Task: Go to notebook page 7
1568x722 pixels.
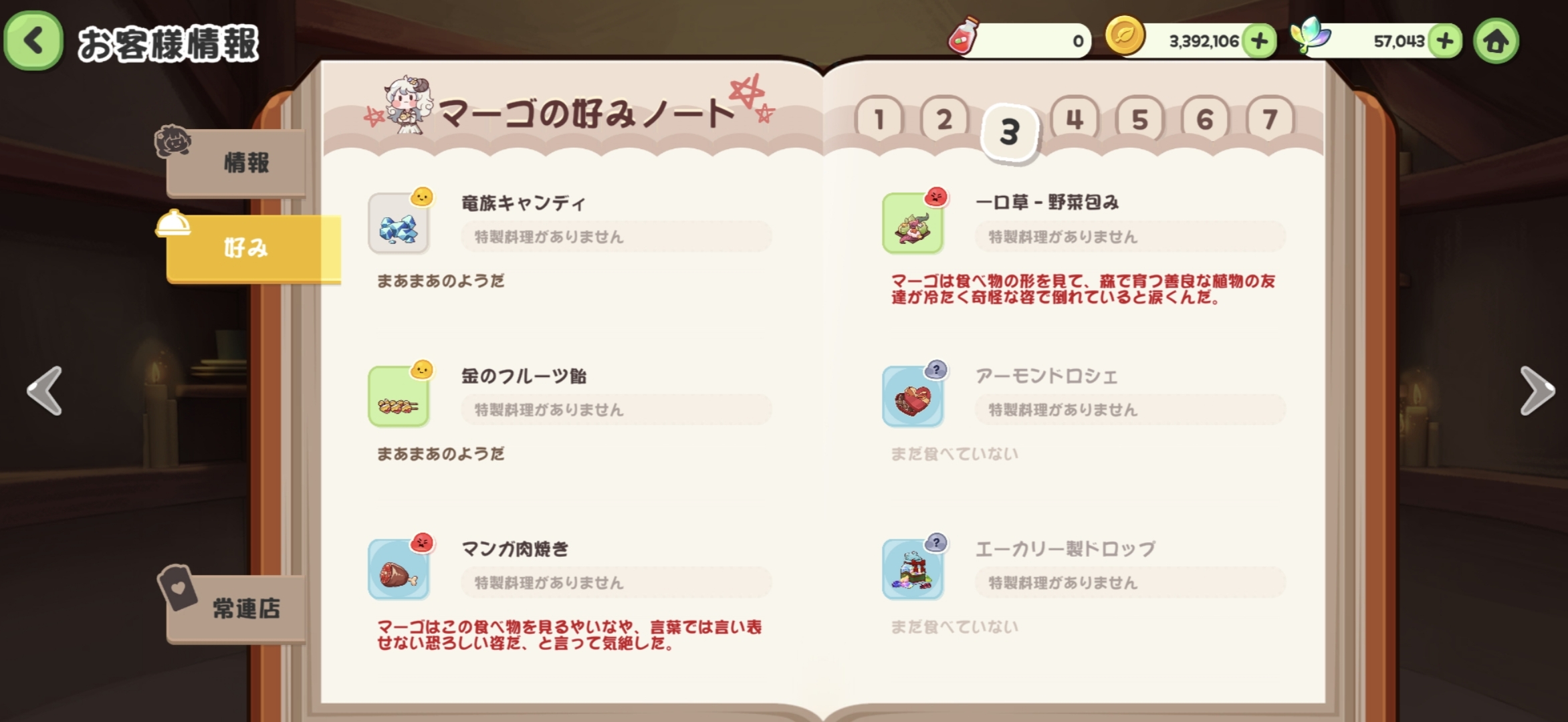Action: coord(1269,120)
